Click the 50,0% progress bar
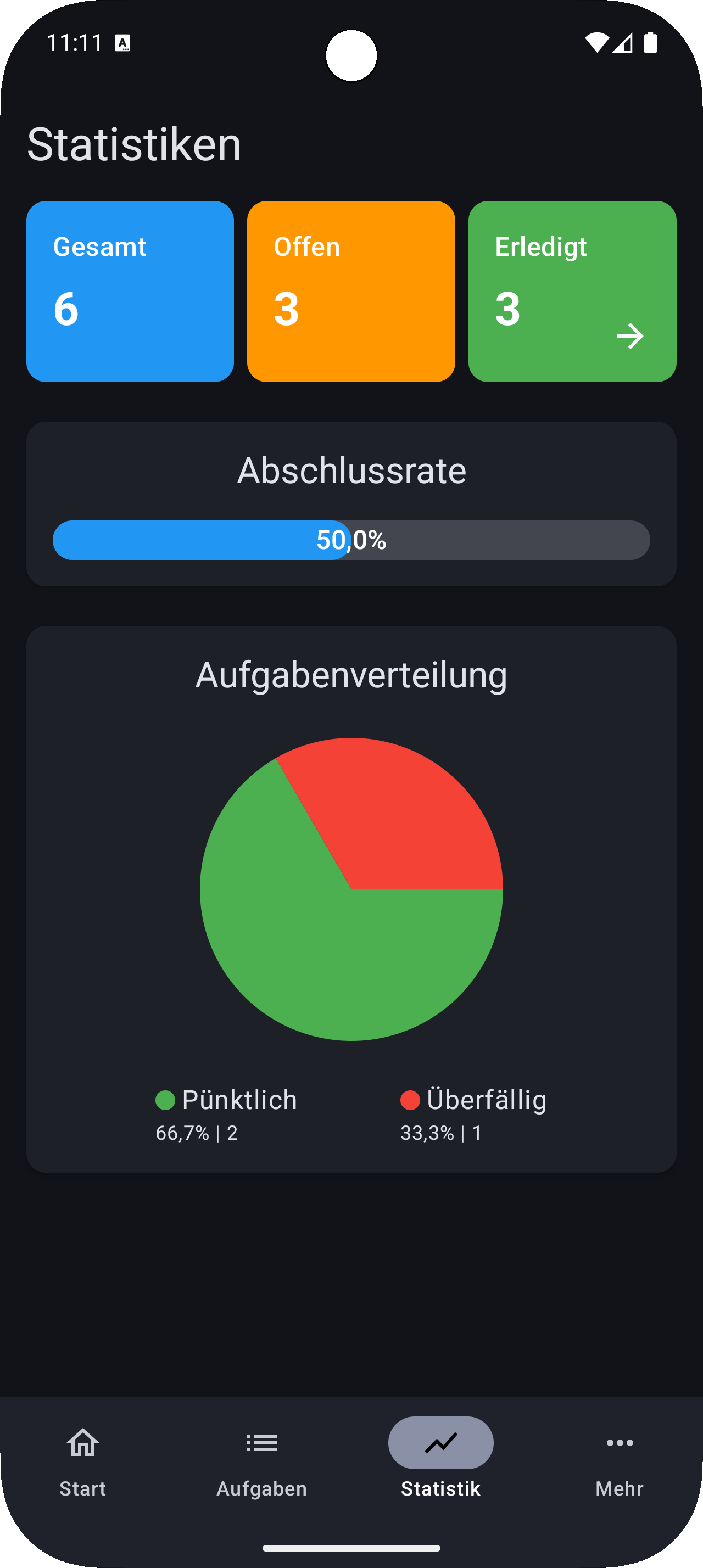The image size is (703, 1568). [x=352, y=540]
